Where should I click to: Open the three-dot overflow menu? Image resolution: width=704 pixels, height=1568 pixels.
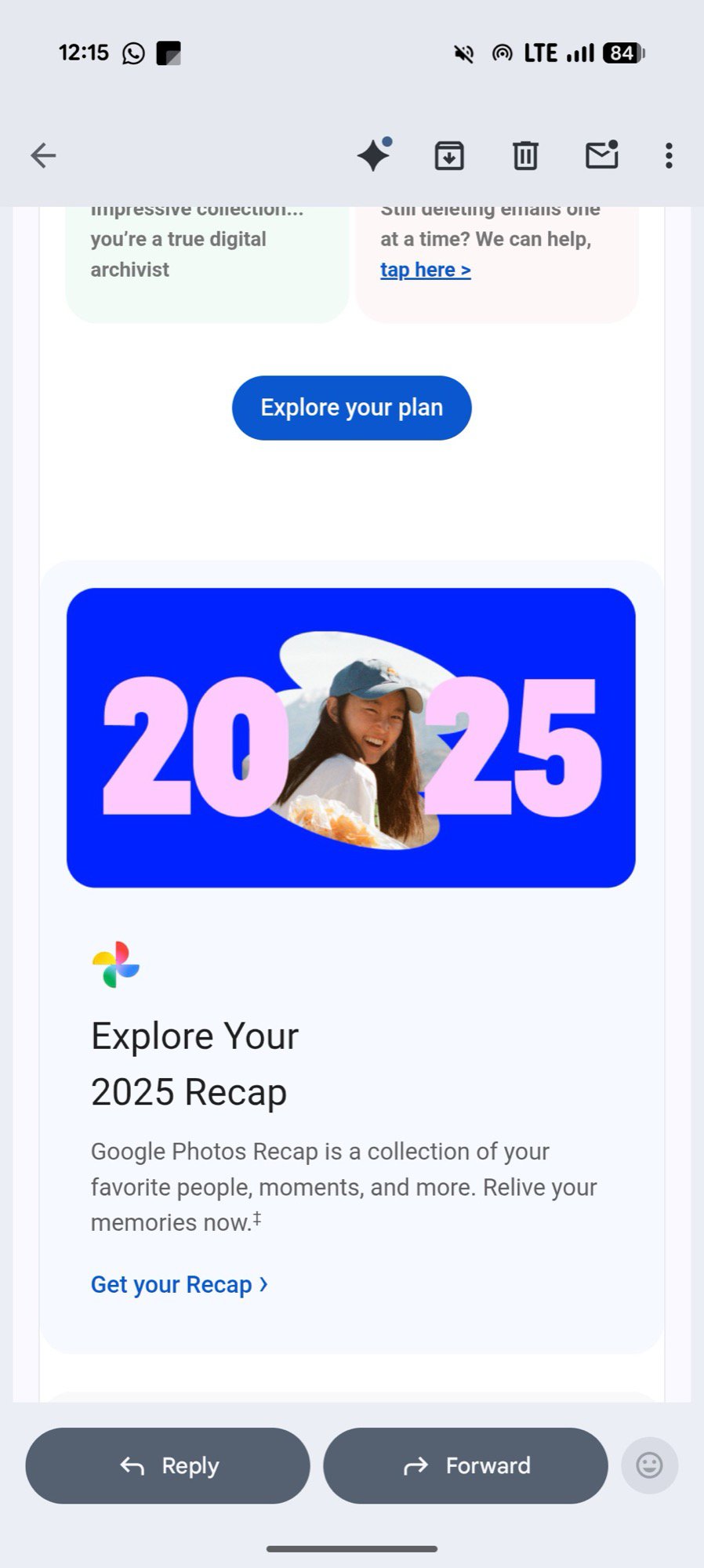[x=669, y=155]
